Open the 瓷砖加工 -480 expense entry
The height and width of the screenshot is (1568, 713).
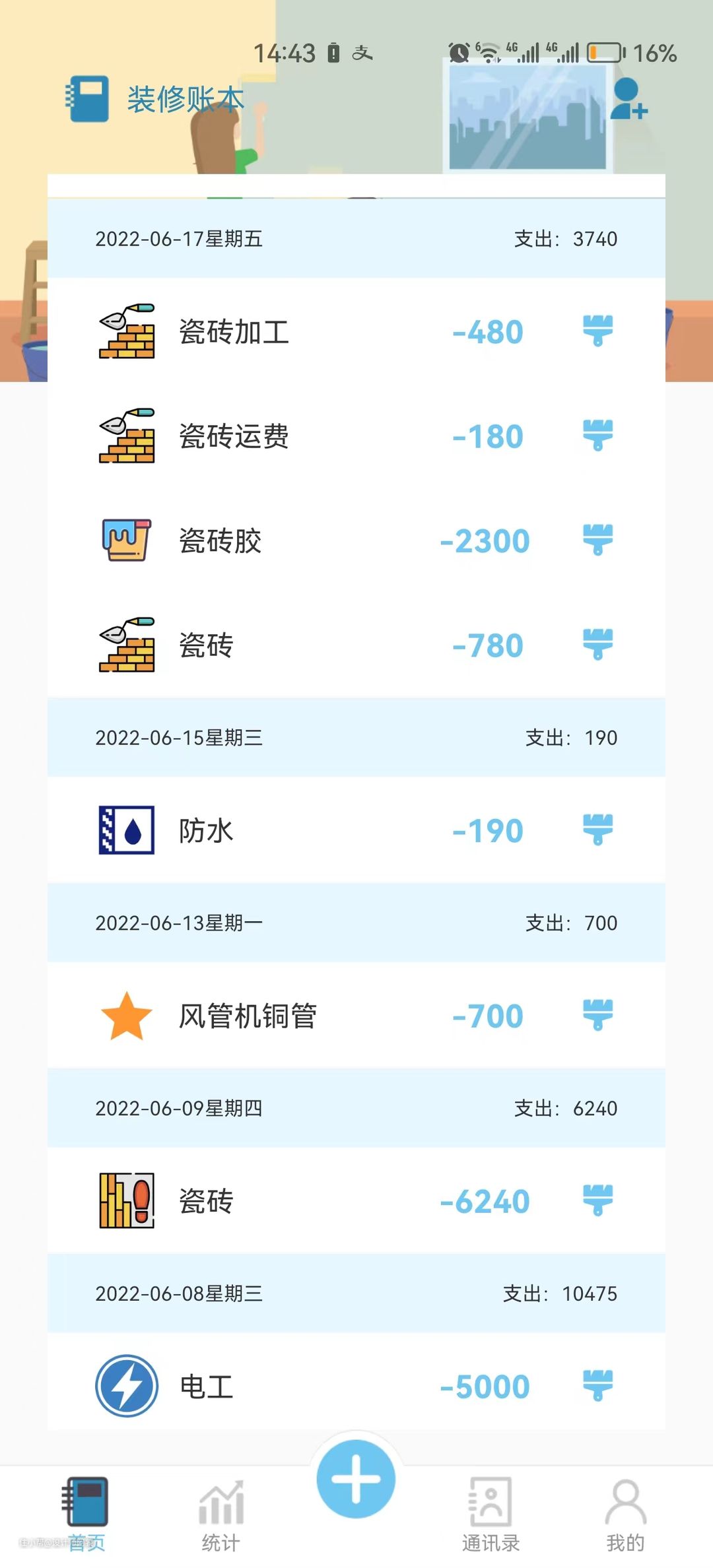point(356,331)
